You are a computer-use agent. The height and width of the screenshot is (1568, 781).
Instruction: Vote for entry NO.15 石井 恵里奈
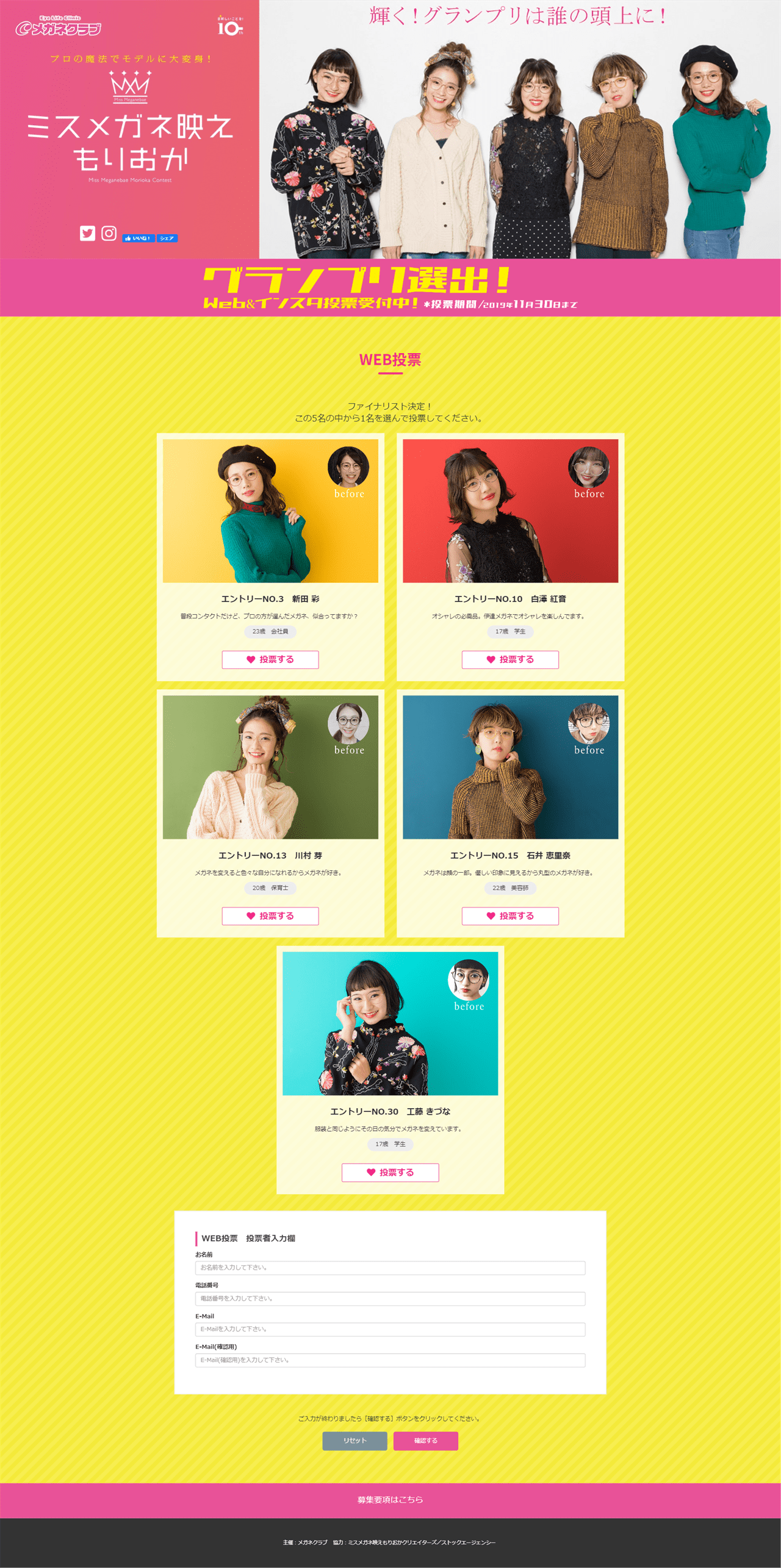pos(510,916)
